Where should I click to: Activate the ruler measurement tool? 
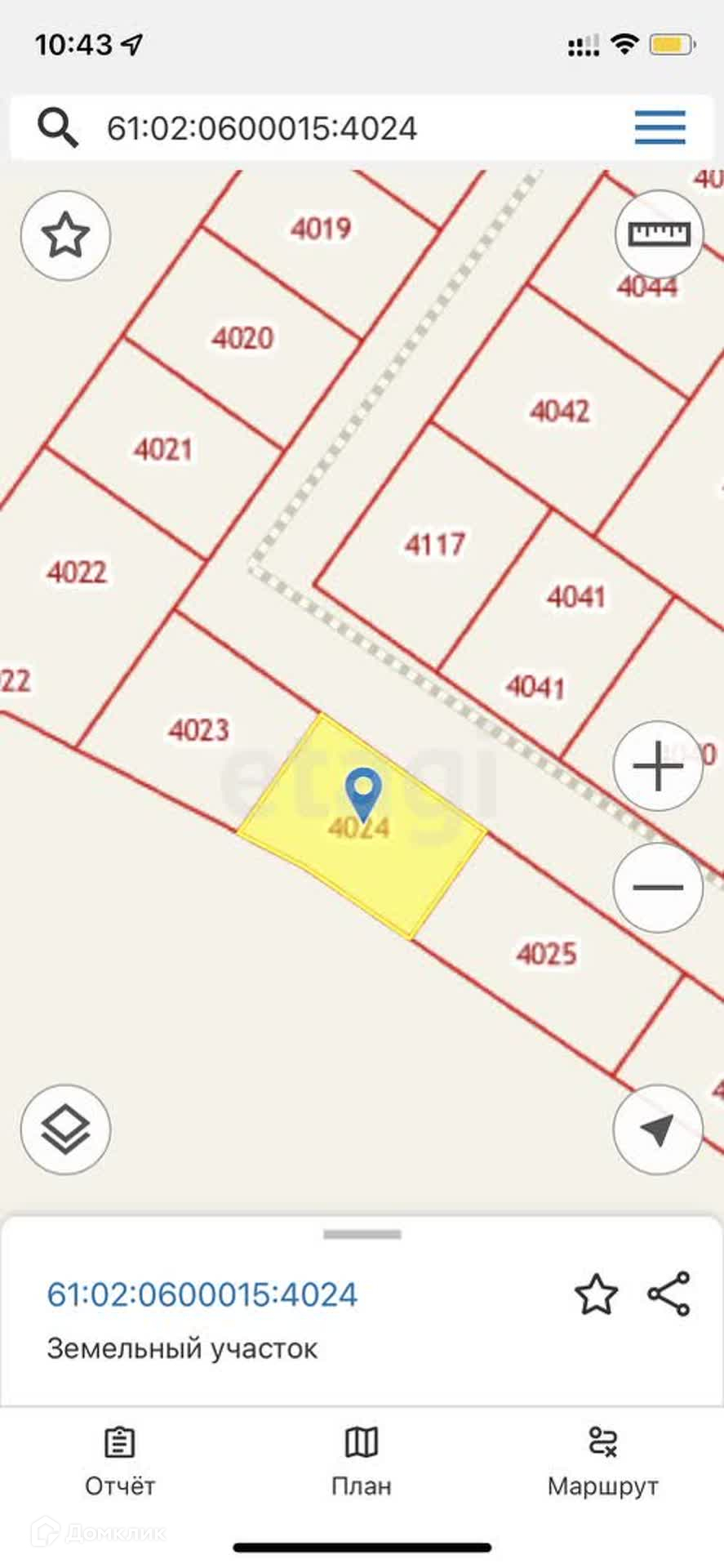(x=658, y=235)
